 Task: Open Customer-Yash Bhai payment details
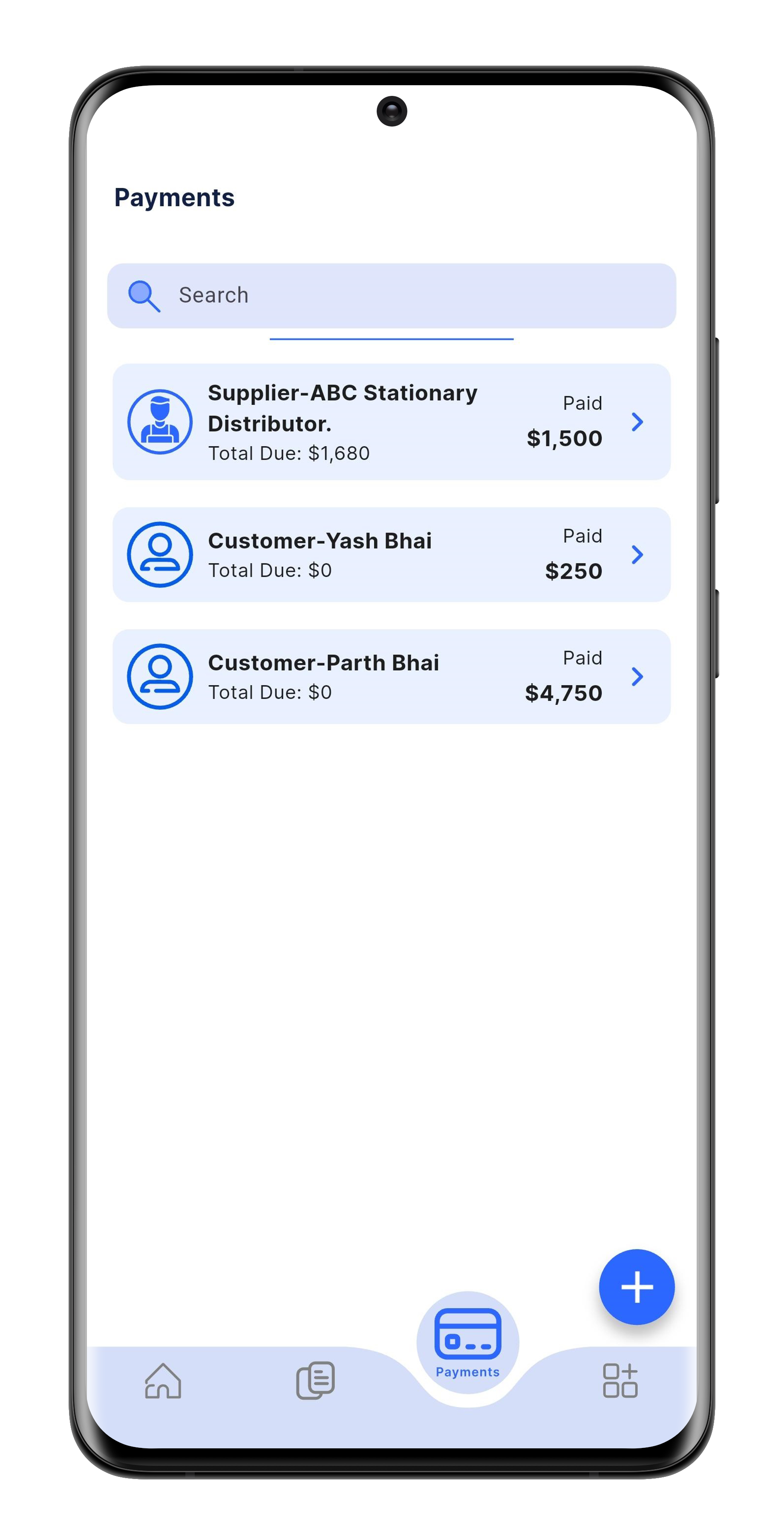coord(391,554)
